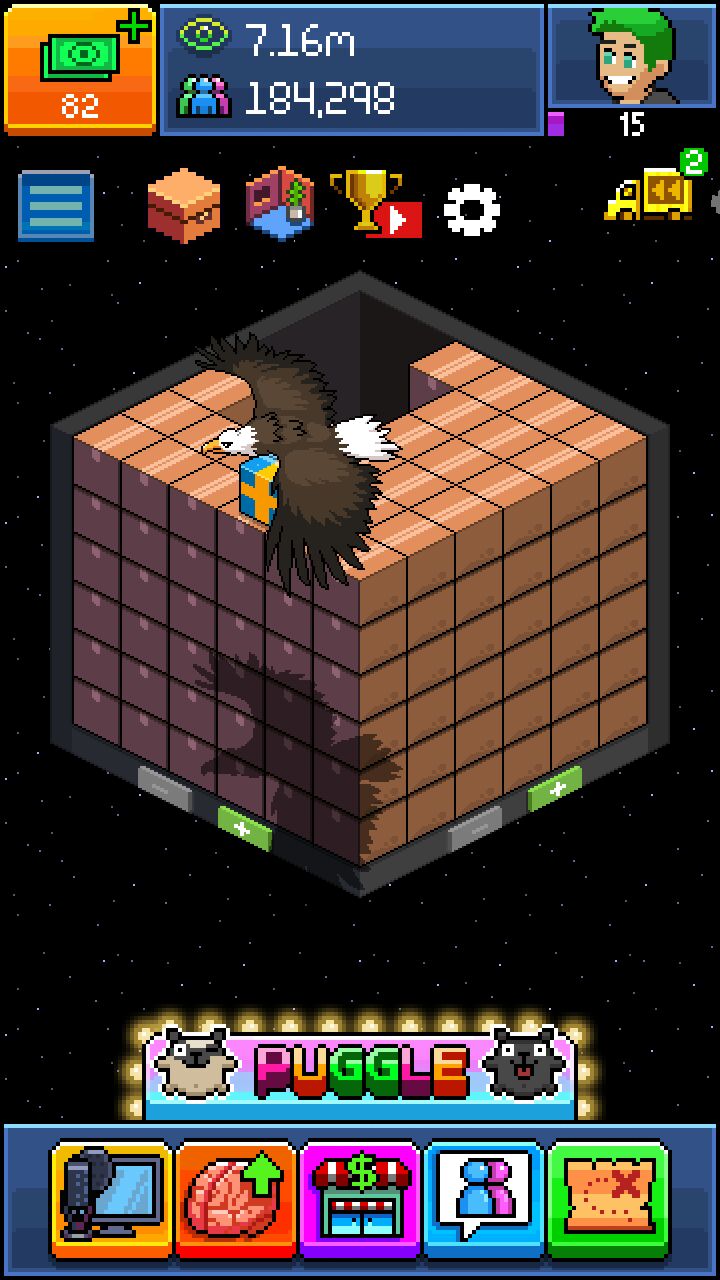Tap the green plus button on the right edge
Screen dimensions: 720x1280
coord(555,791)
